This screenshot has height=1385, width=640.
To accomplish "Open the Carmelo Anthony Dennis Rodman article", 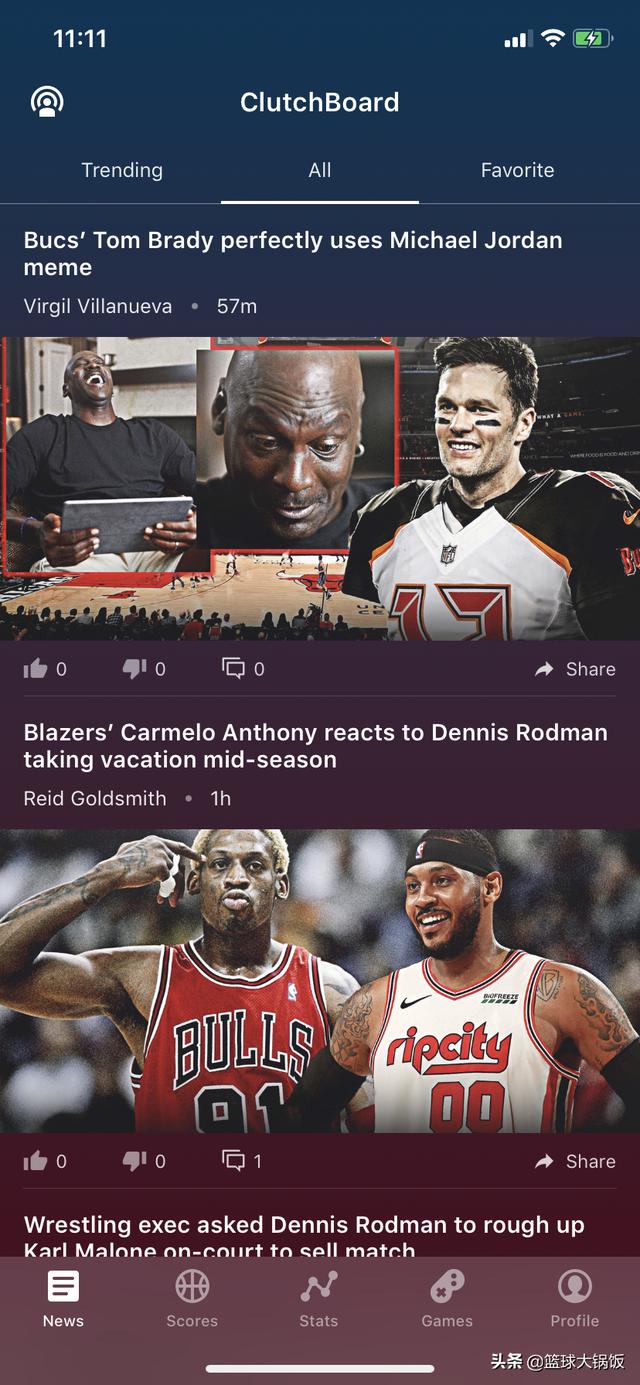I will [x=315, y=745].
